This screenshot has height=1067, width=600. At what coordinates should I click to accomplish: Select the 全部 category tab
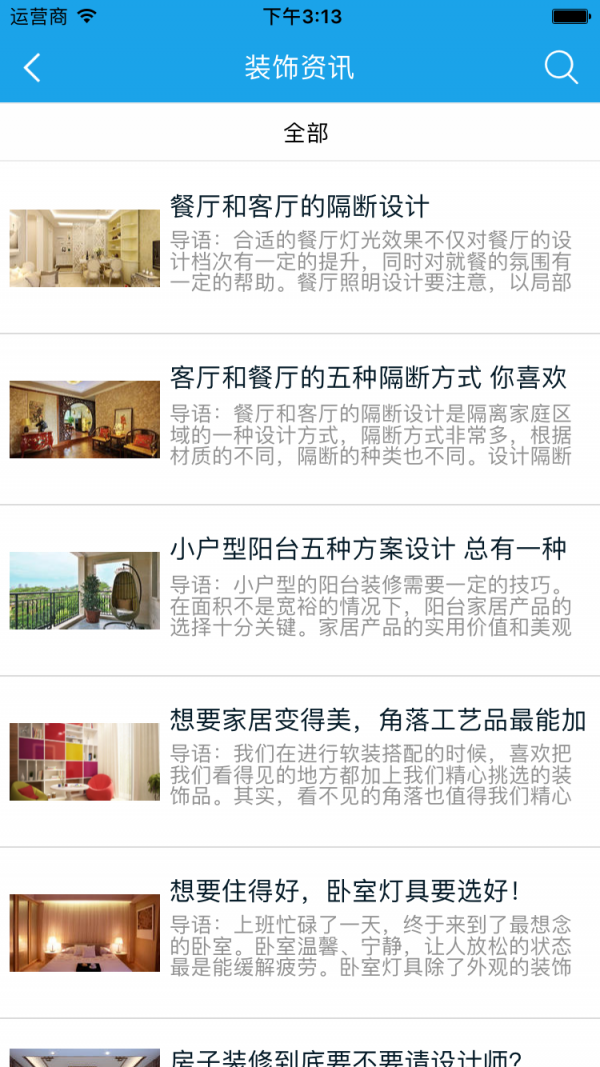pyautogui.click(x=305, y=132)
